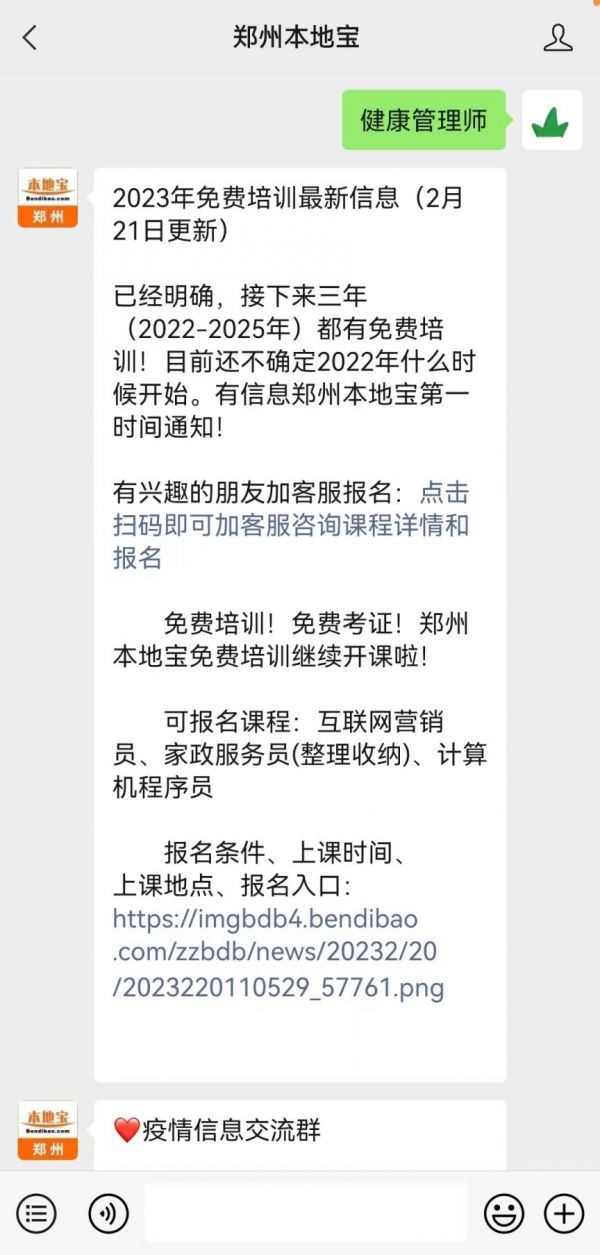Tap the message text input field

[305, 1213]
